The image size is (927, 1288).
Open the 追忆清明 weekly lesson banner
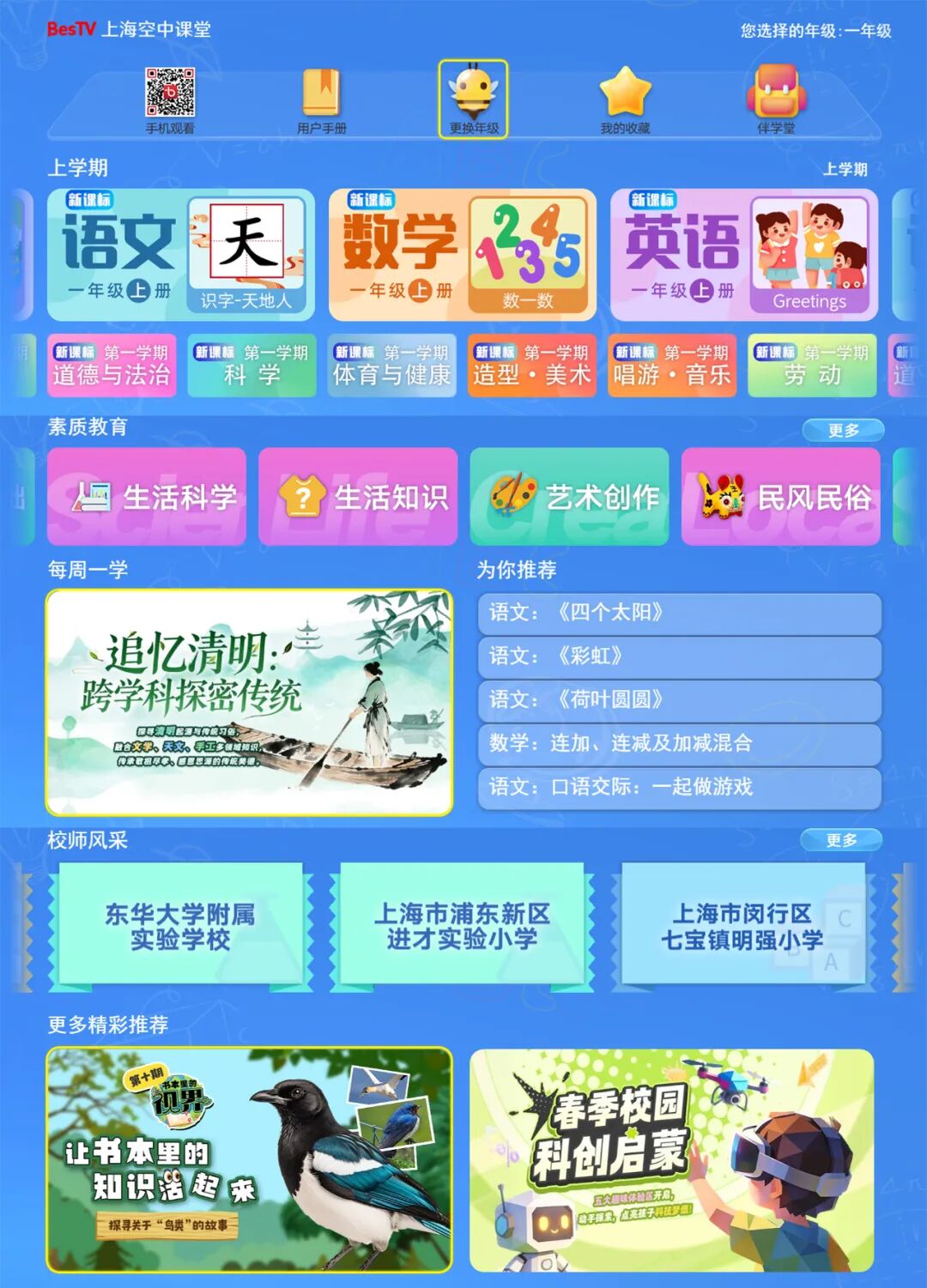tap(249, 702)
